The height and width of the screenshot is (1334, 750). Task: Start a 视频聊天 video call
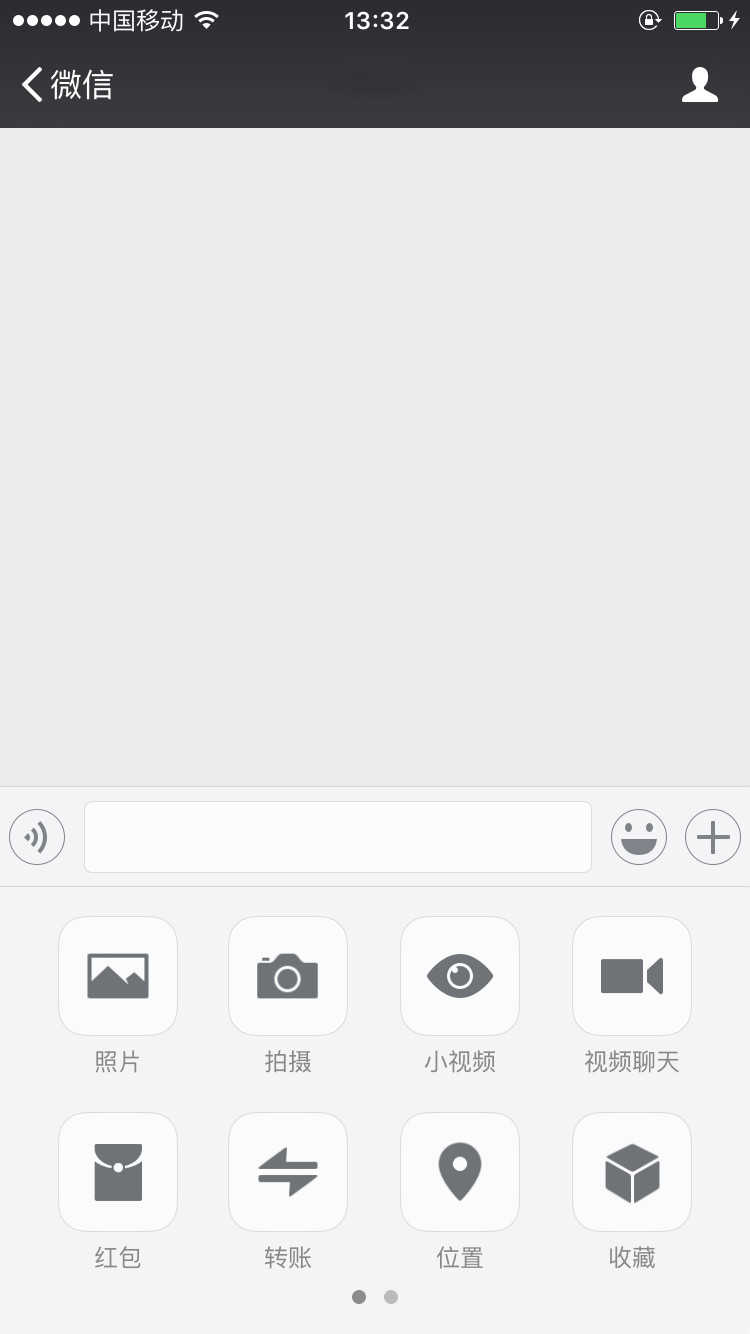click(632, 976)
